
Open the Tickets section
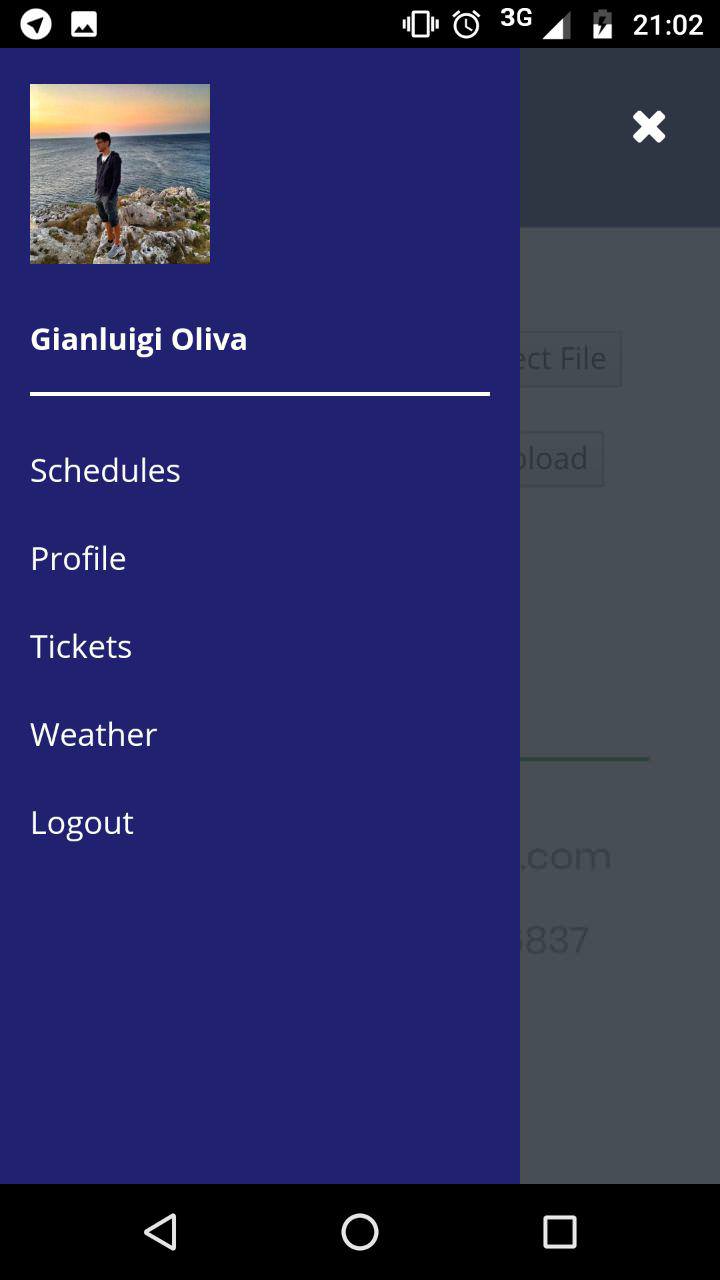click(81, 646)
